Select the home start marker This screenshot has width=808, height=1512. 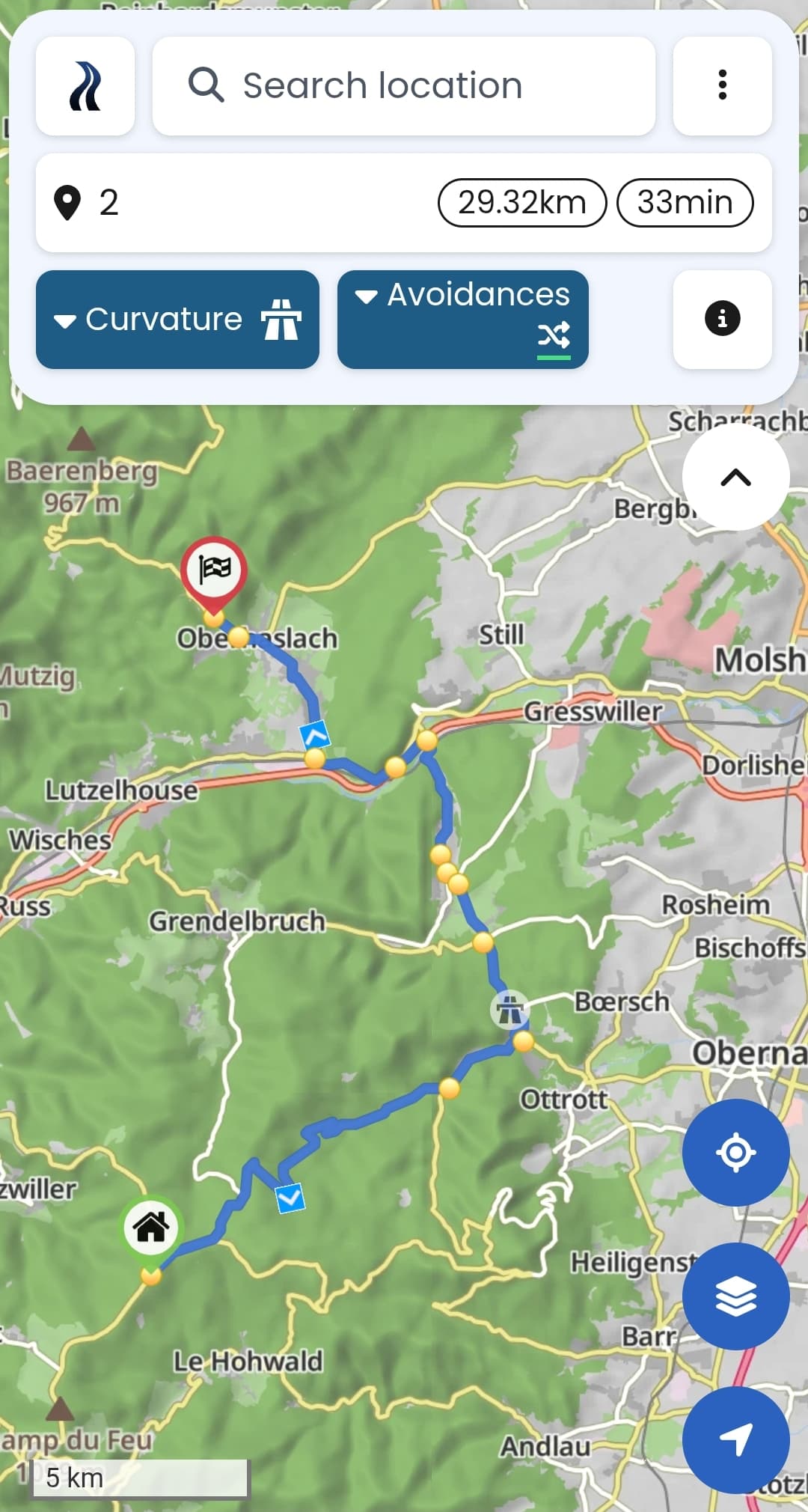click(151, 1228)
